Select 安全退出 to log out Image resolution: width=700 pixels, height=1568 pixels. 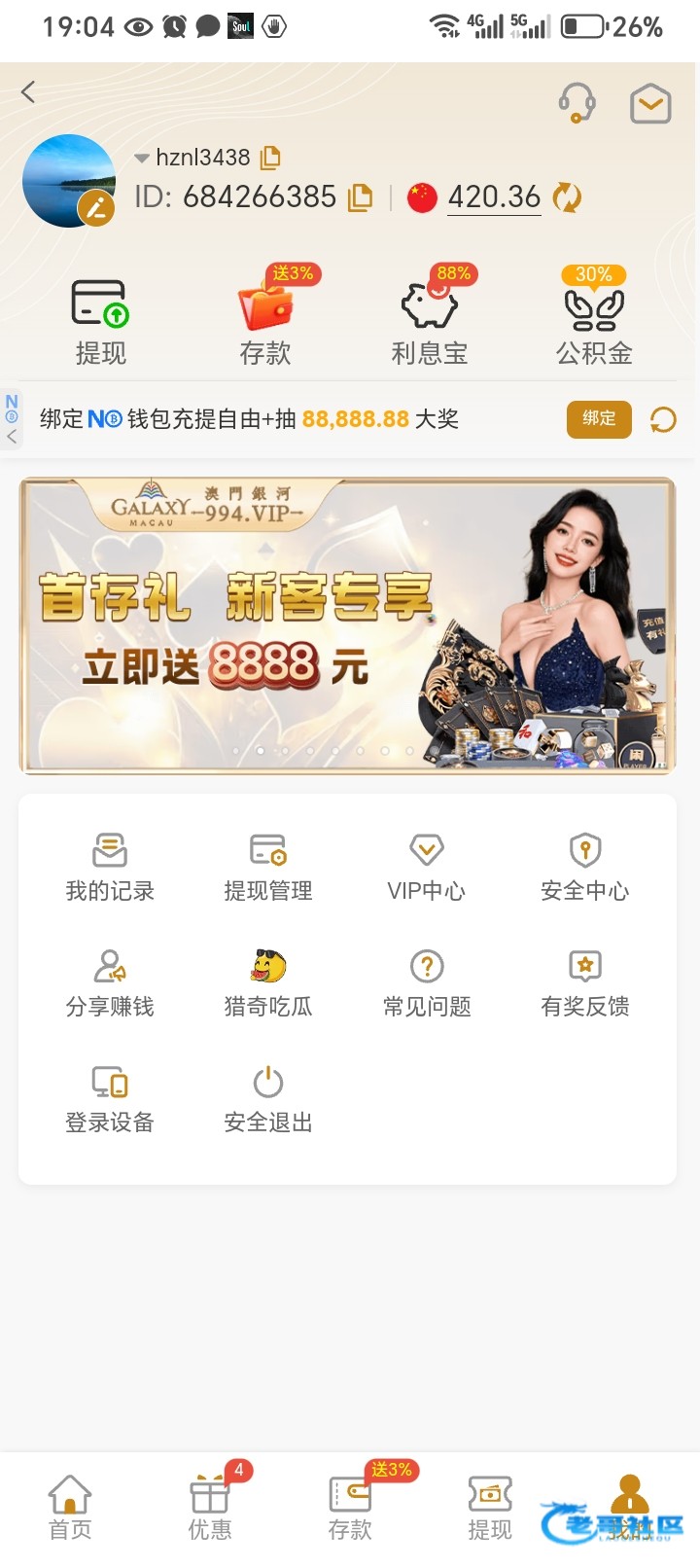268,1099
